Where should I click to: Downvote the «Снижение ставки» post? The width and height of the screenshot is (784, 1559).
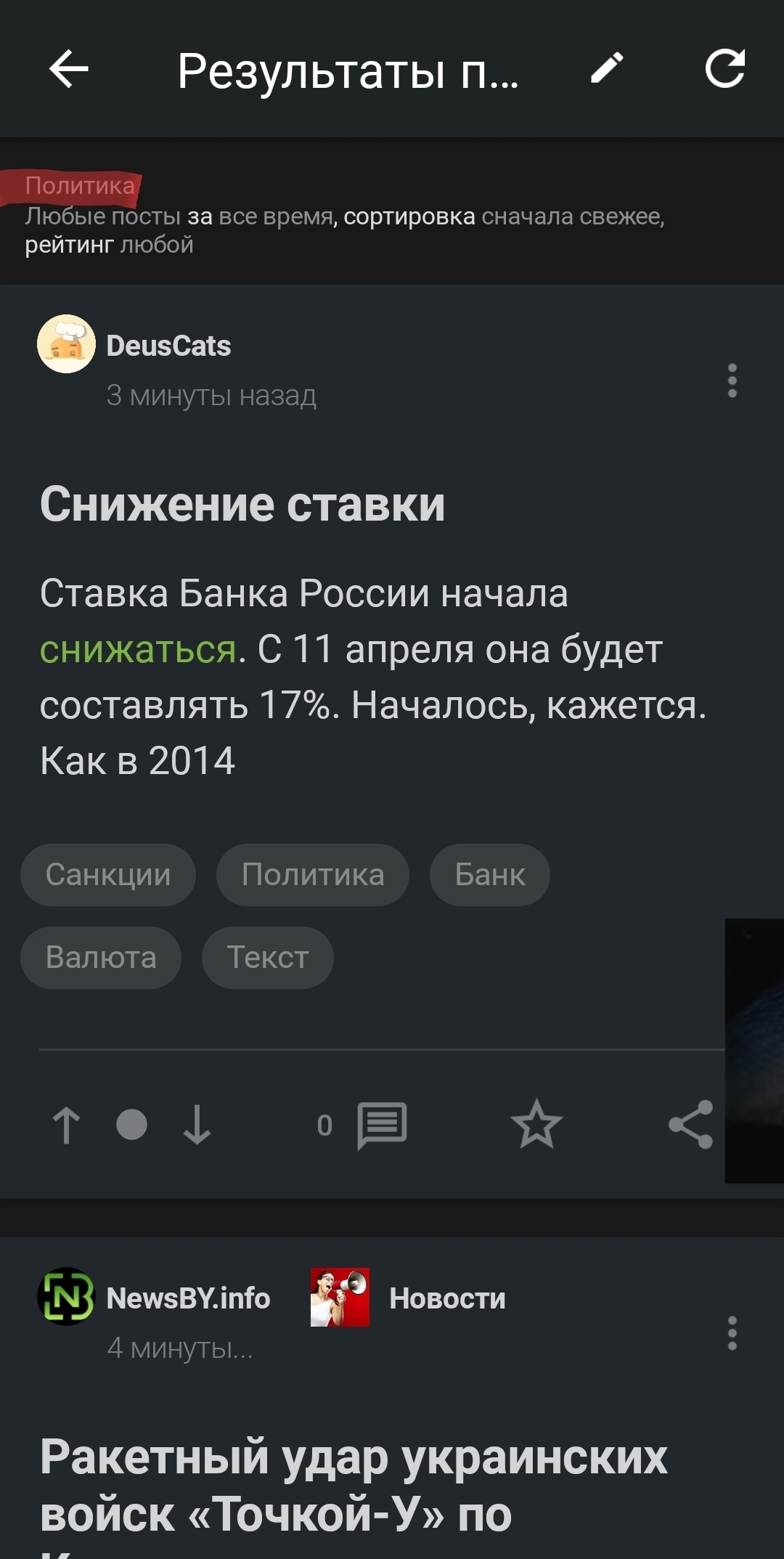pos(197,1126)
